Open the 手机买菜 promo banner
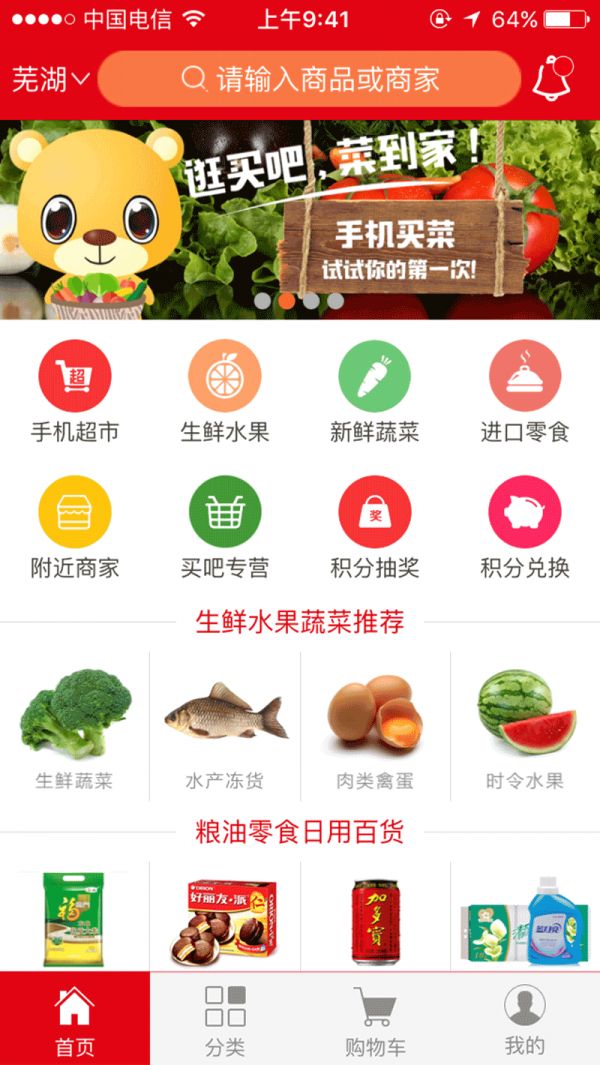 (300, 220)
